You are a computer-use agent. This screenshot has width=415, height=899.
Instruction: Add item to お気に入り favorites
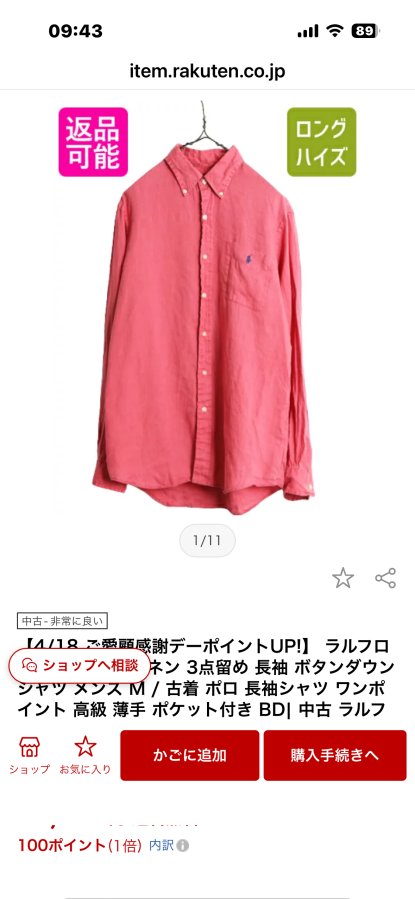tap(85, 756)
